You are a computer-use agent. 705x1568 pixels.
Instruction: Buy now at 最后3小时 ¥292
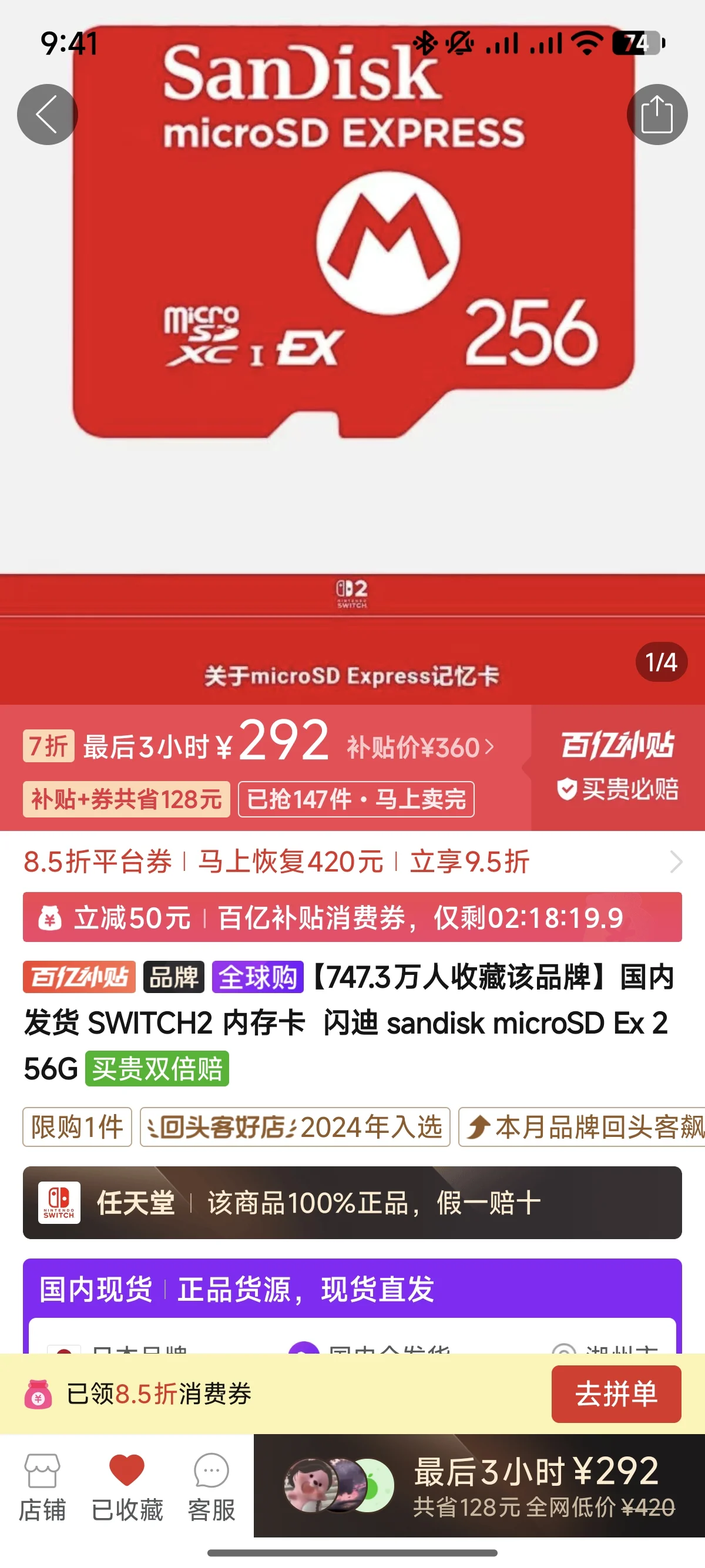click(536, 1486)
